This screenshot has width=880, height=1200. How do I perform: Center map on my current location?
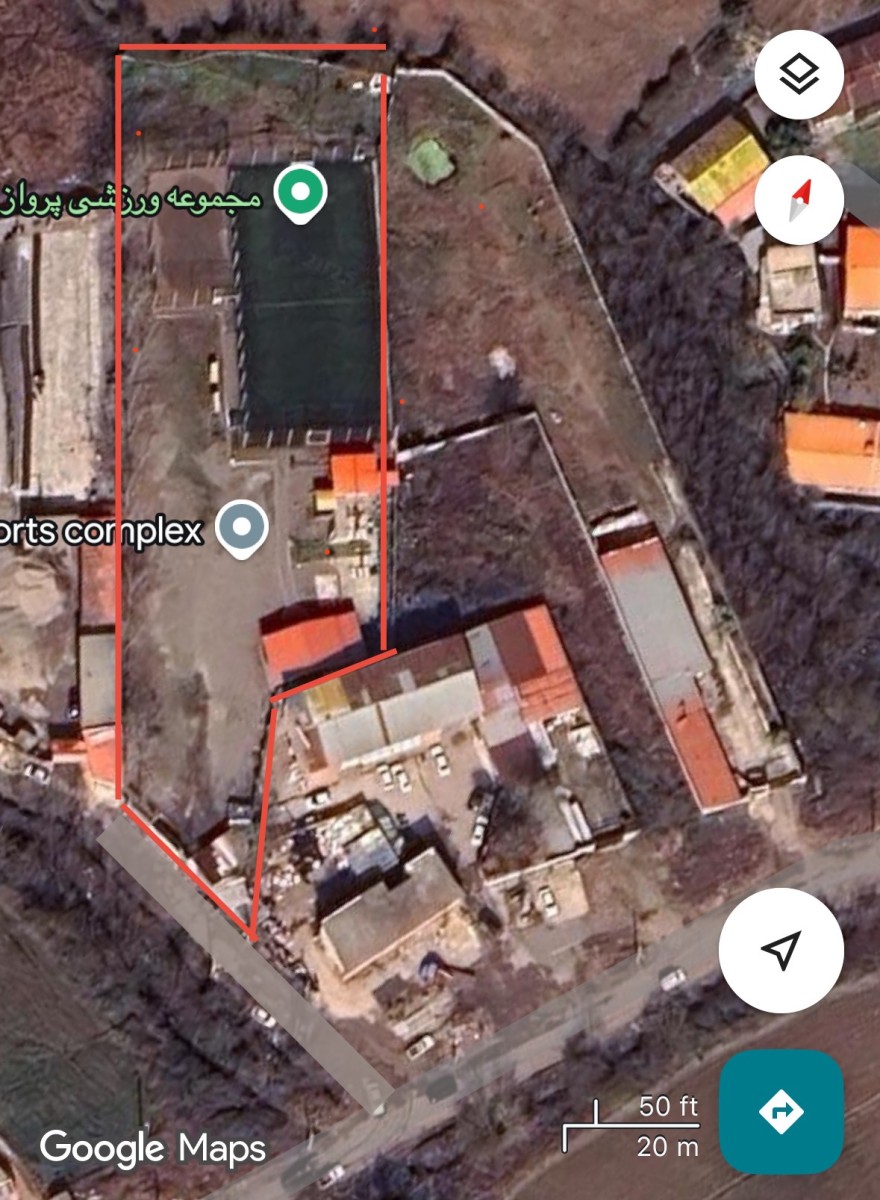pos(781,950)
